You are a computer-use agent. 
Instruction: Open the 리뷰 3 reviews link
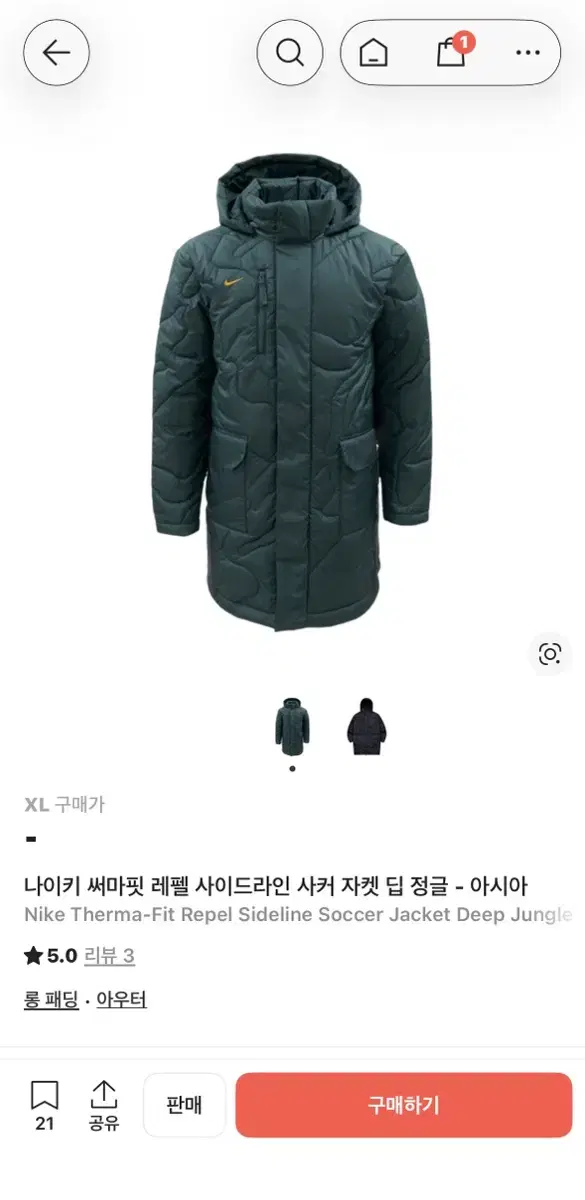(109, 956)
